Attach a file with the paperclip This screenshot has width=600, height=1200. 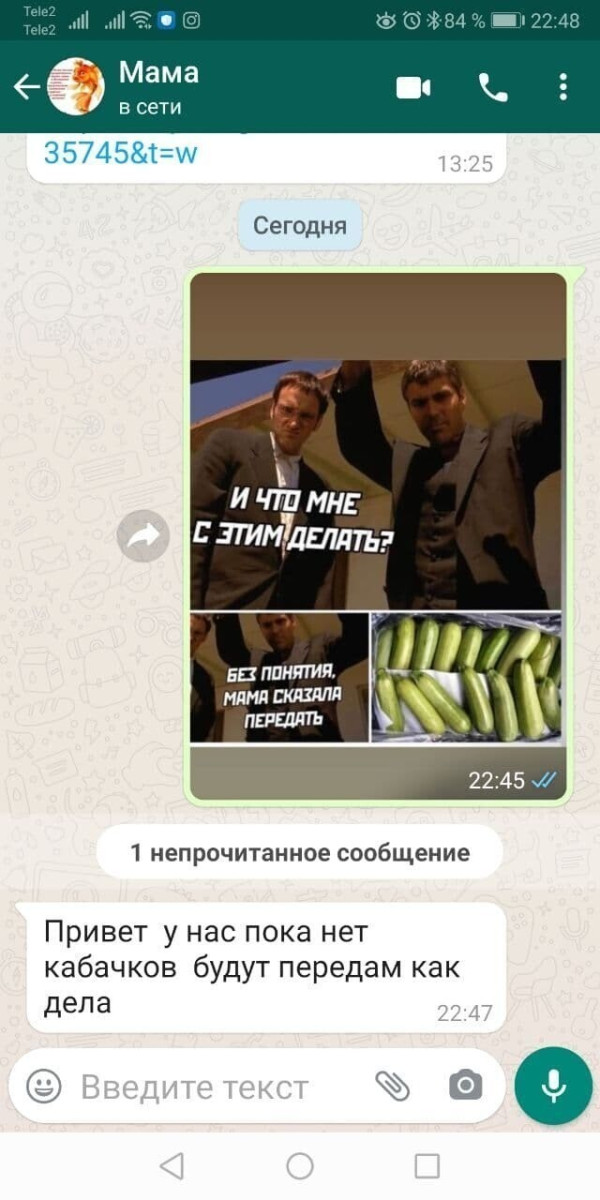pyautogui.click(x=393, y=1085)
